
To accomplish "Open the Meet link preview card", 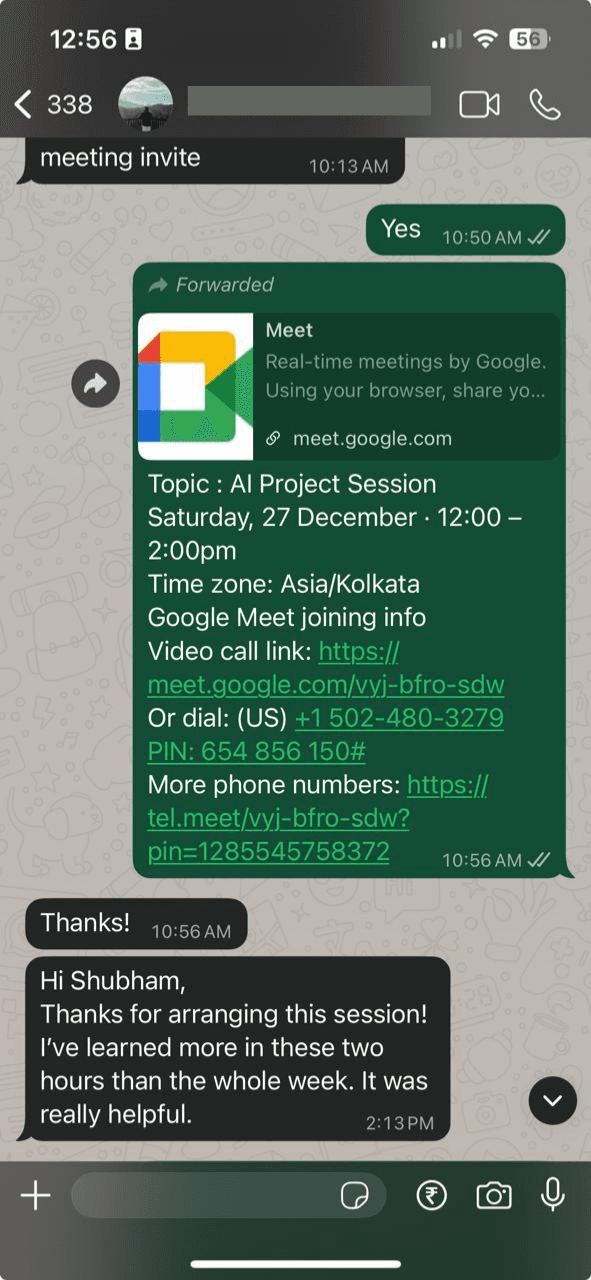I will pyautogui.click(x=349, y=386).
